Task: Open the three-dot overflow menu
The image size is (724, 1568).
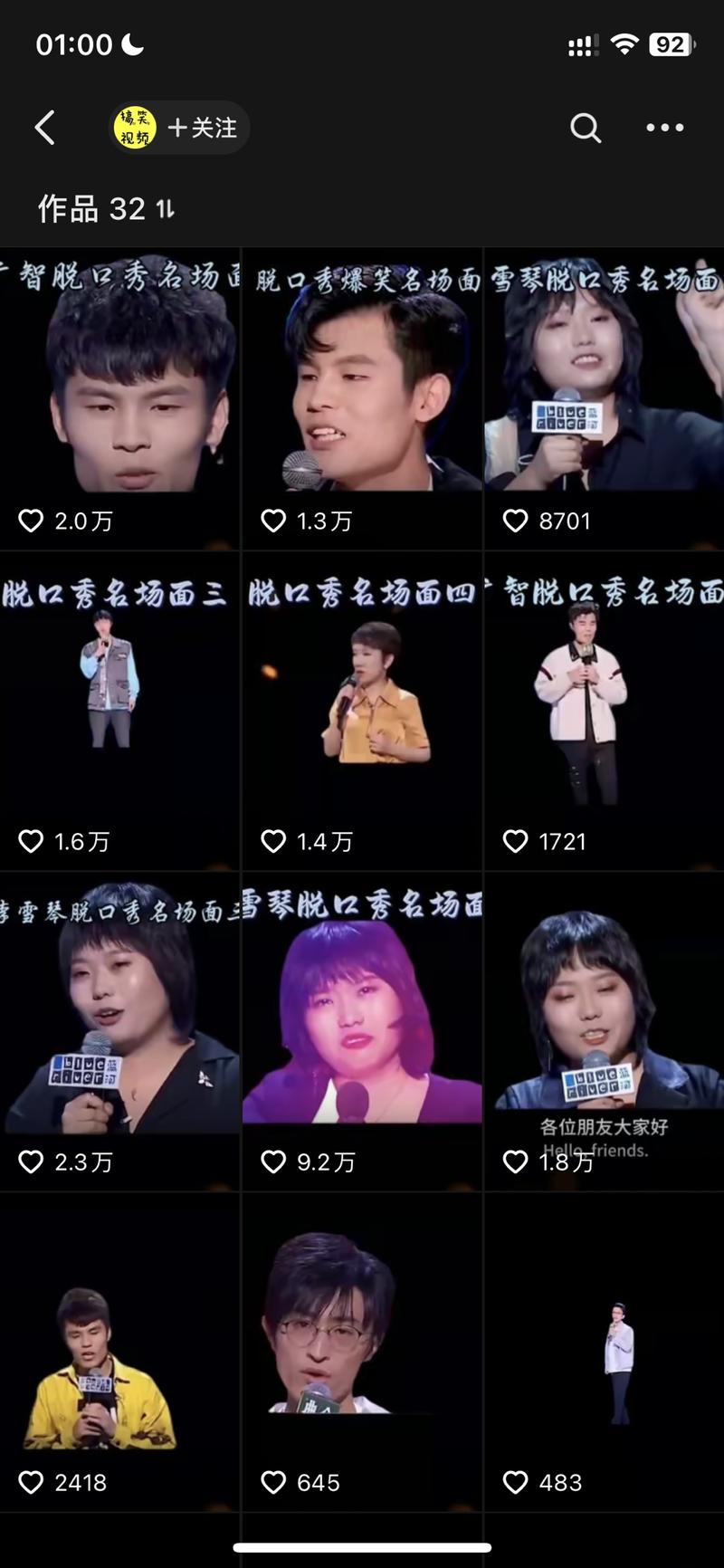Action: pyautogui.click(x=665, y=128)
